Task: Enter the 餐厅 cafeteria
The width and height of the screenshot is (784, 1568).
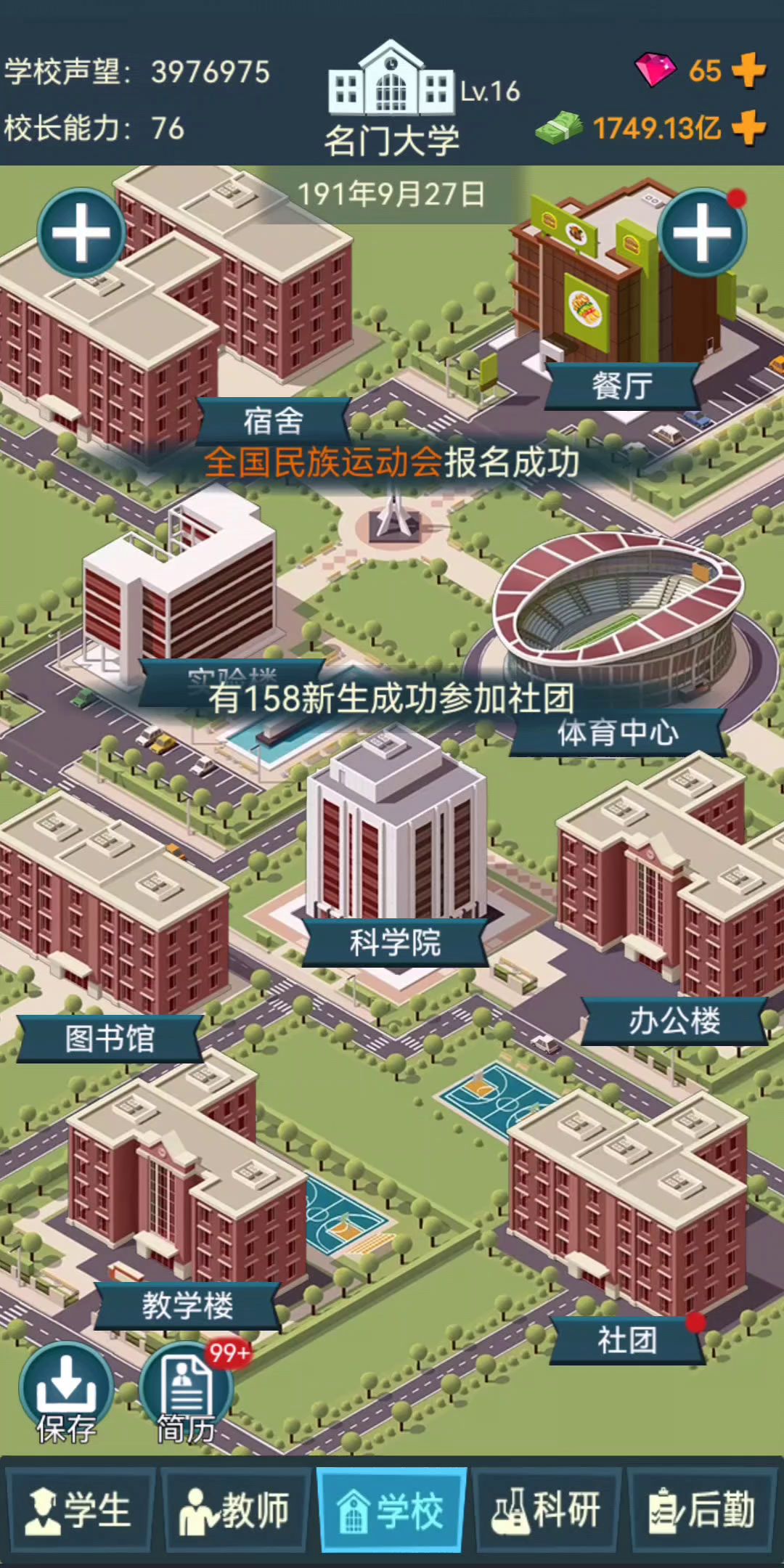Action: pyautogui.click(x=622, y=385)
